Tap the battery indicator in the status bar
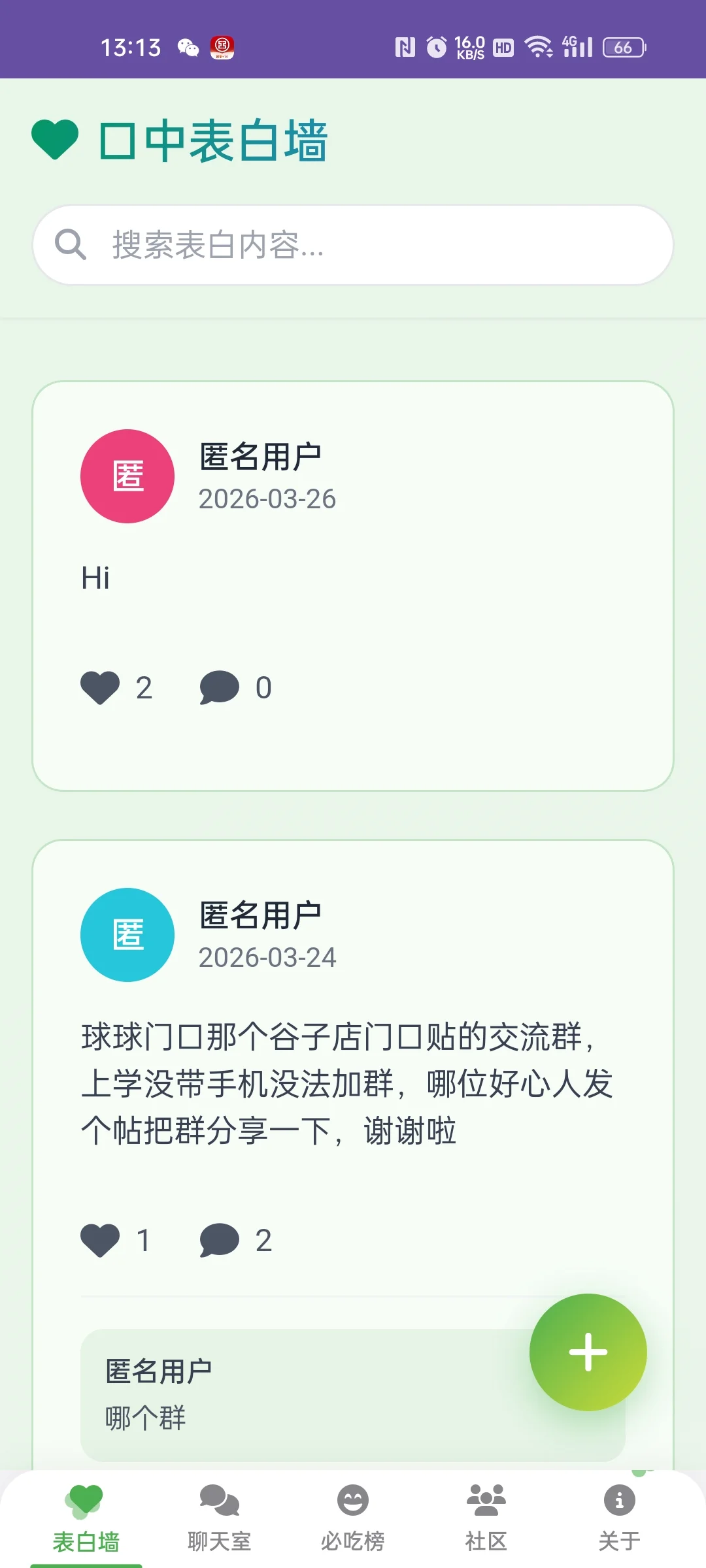The width and height of the screenshot is (706, 1568). point(623,47)
